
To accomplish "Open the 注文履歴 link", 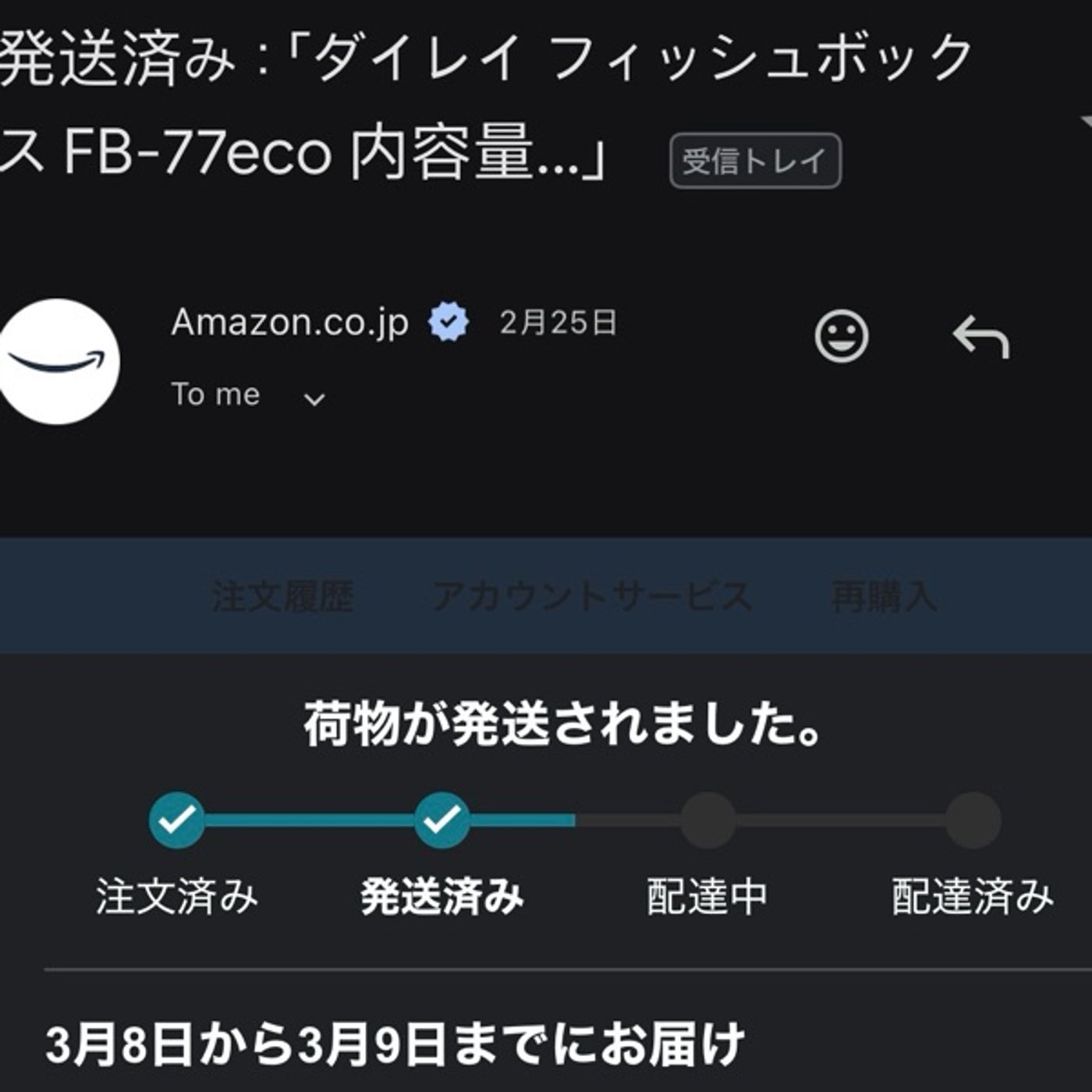I will [282, 597].
